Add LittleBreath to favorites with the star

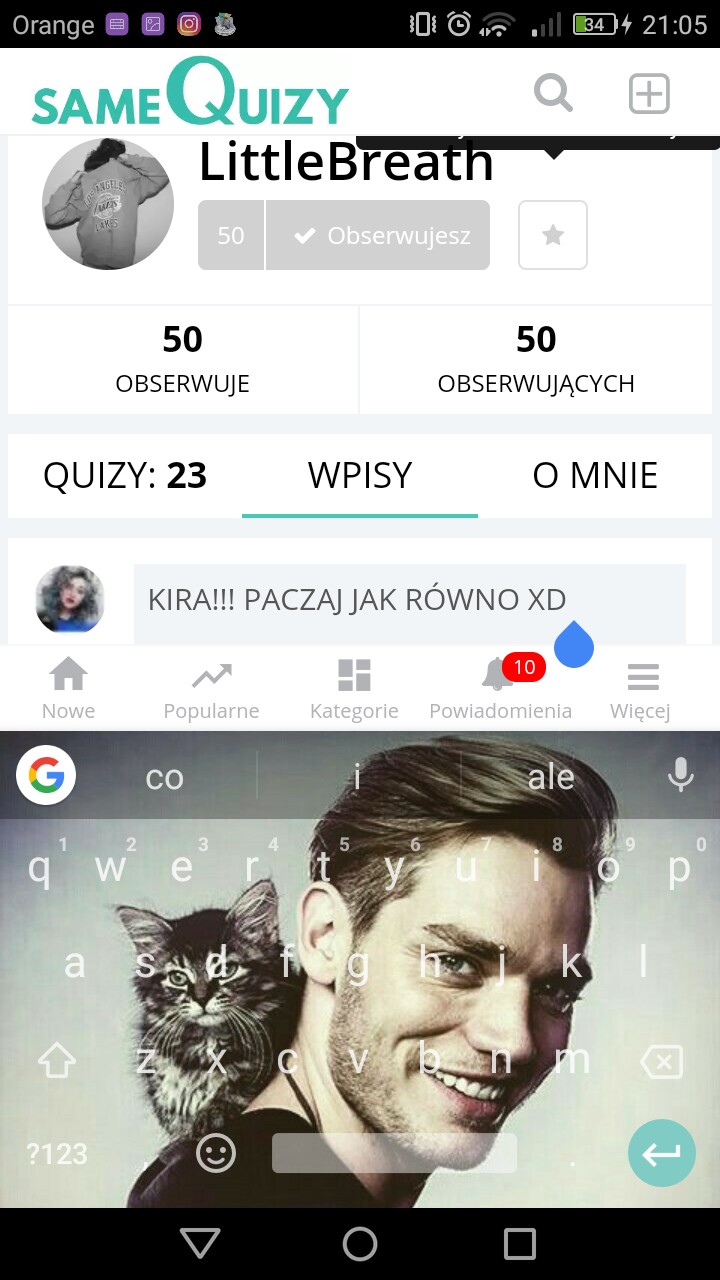(x=553, y=236)
